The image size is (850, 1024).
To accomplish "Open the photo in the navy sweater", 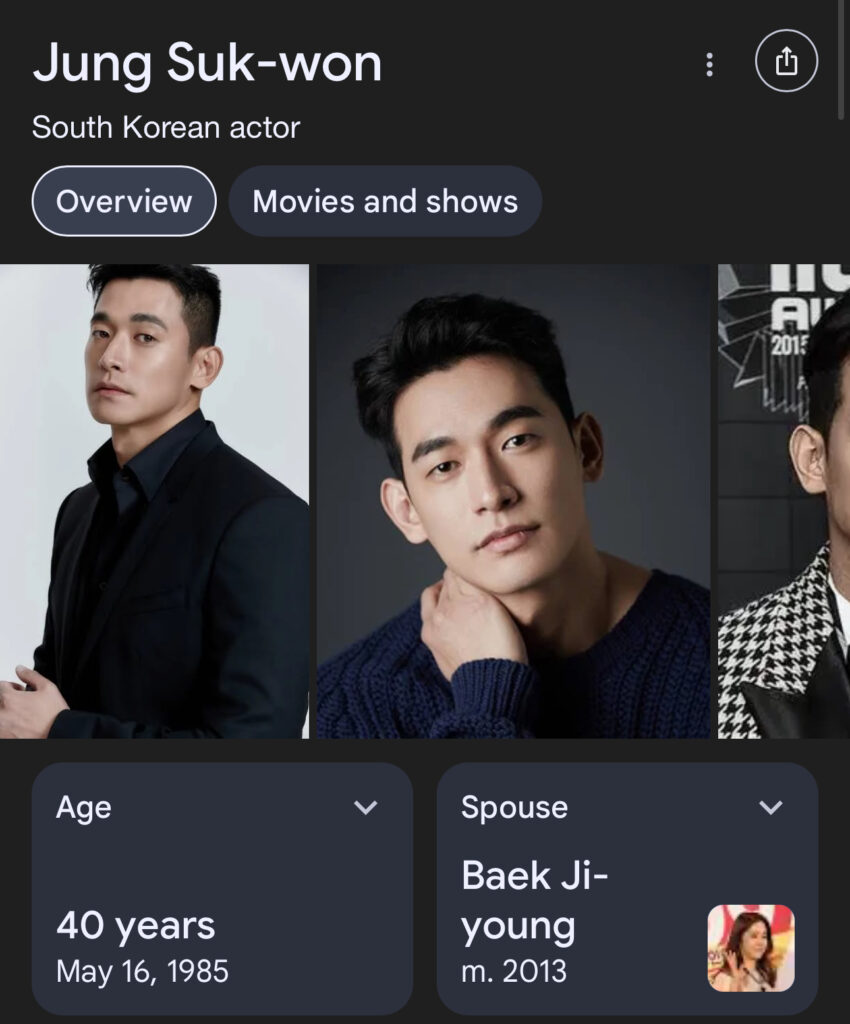I will (x=513, y=500).
